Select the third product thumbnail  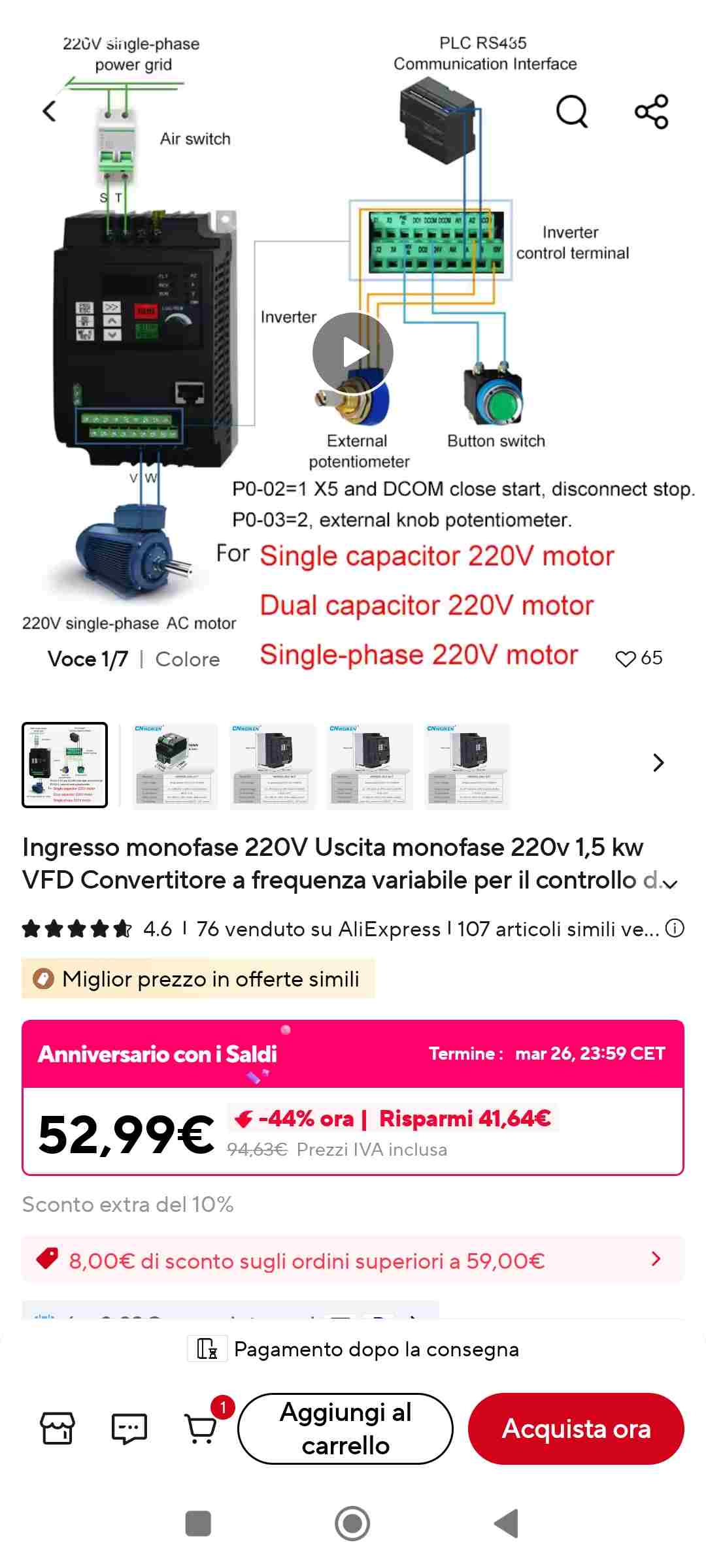273,766
